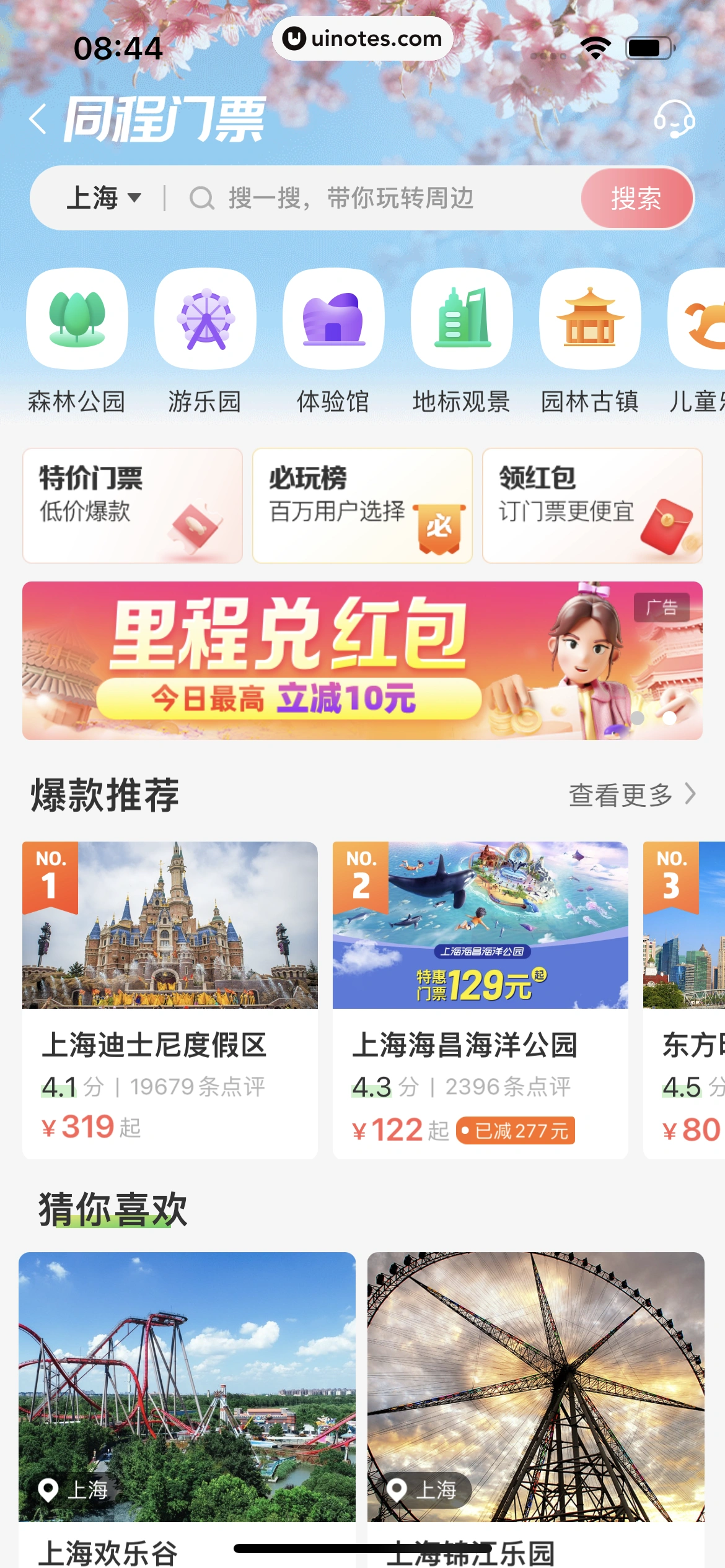Viewport: 725px width, 1568px height.
Task: Browse the 地标观景 category
Action: [462, 339]
